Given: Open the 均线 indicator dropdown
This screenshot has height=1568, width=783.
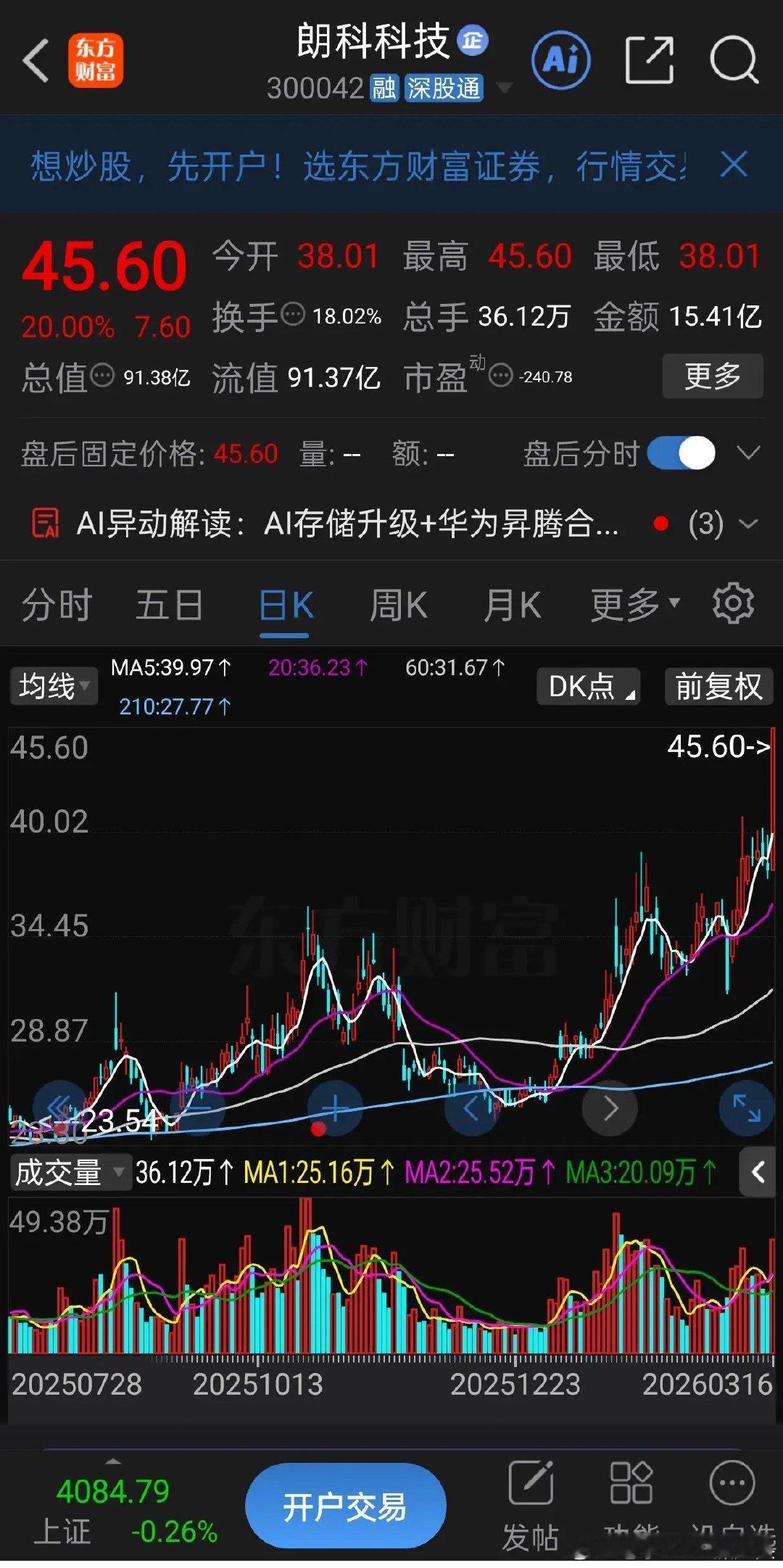Looking at the screenshot, I should (x=52, y=685).
